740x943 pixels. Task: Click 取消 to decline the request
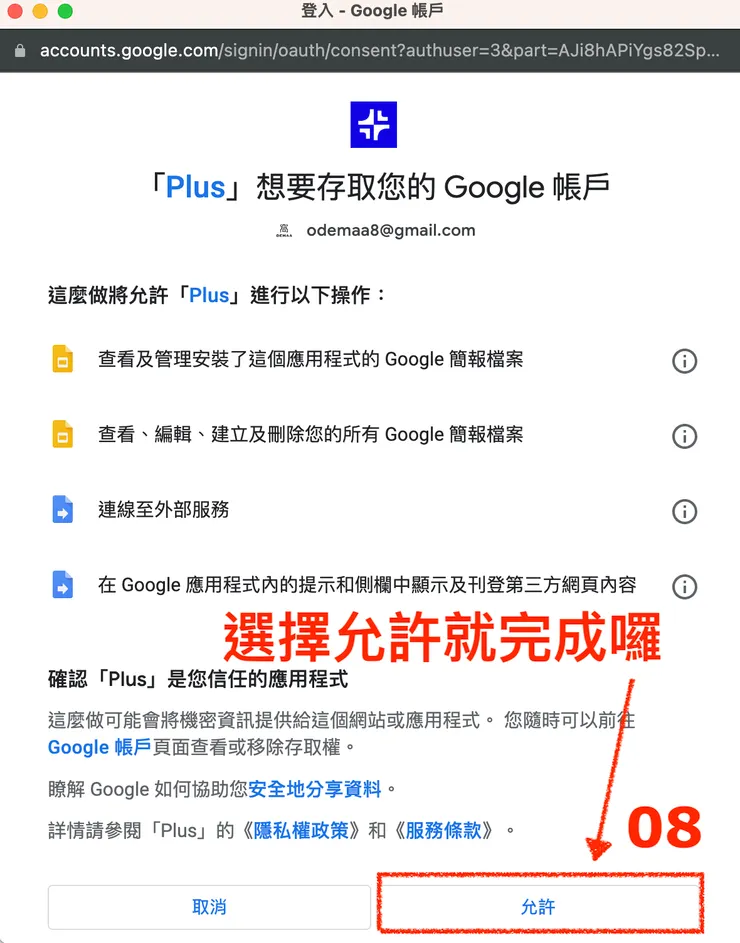209,906
